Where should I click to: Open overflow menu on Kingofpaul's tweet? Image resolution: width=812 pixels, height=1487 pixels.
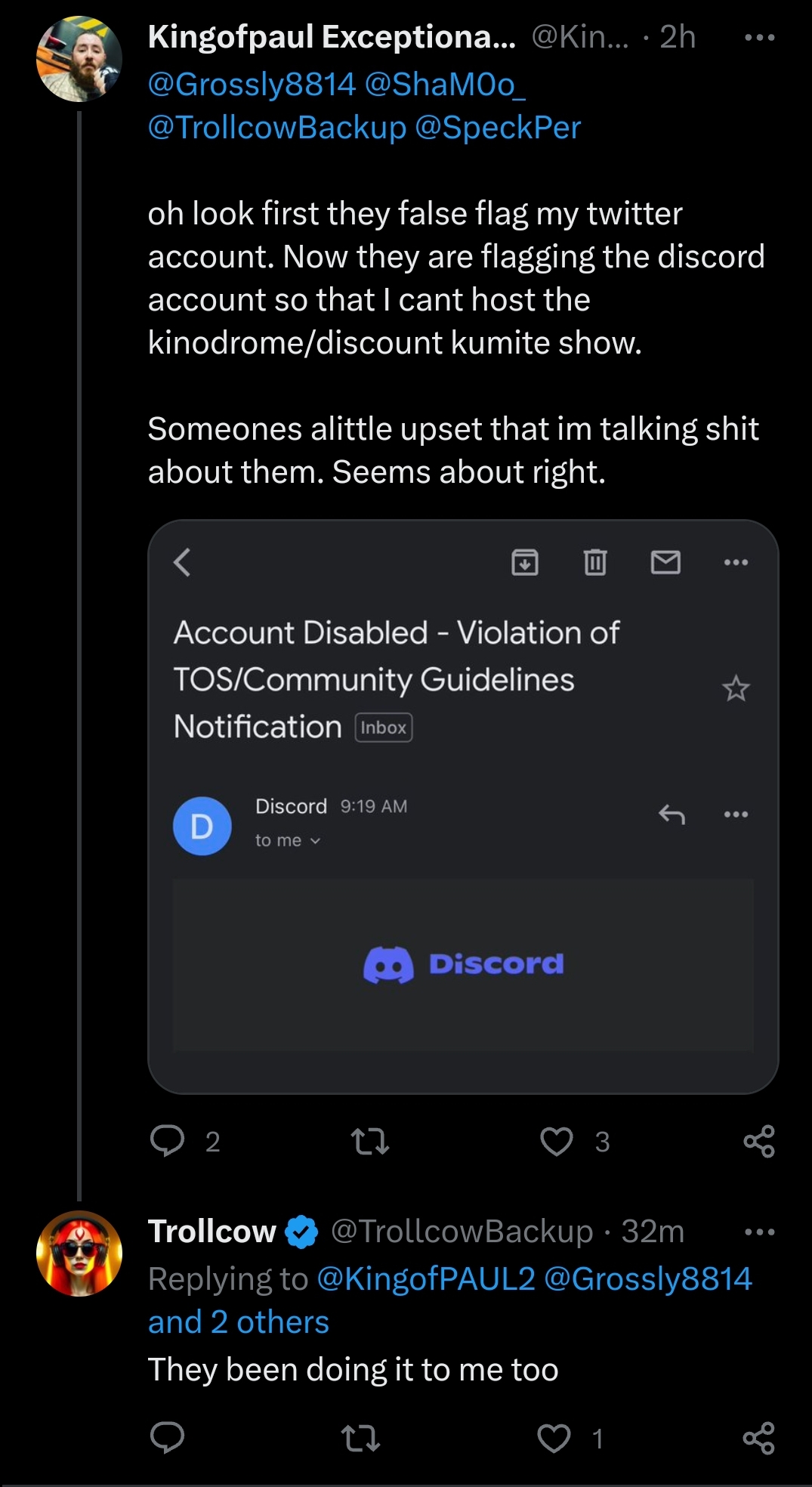(x=759, y=37)
